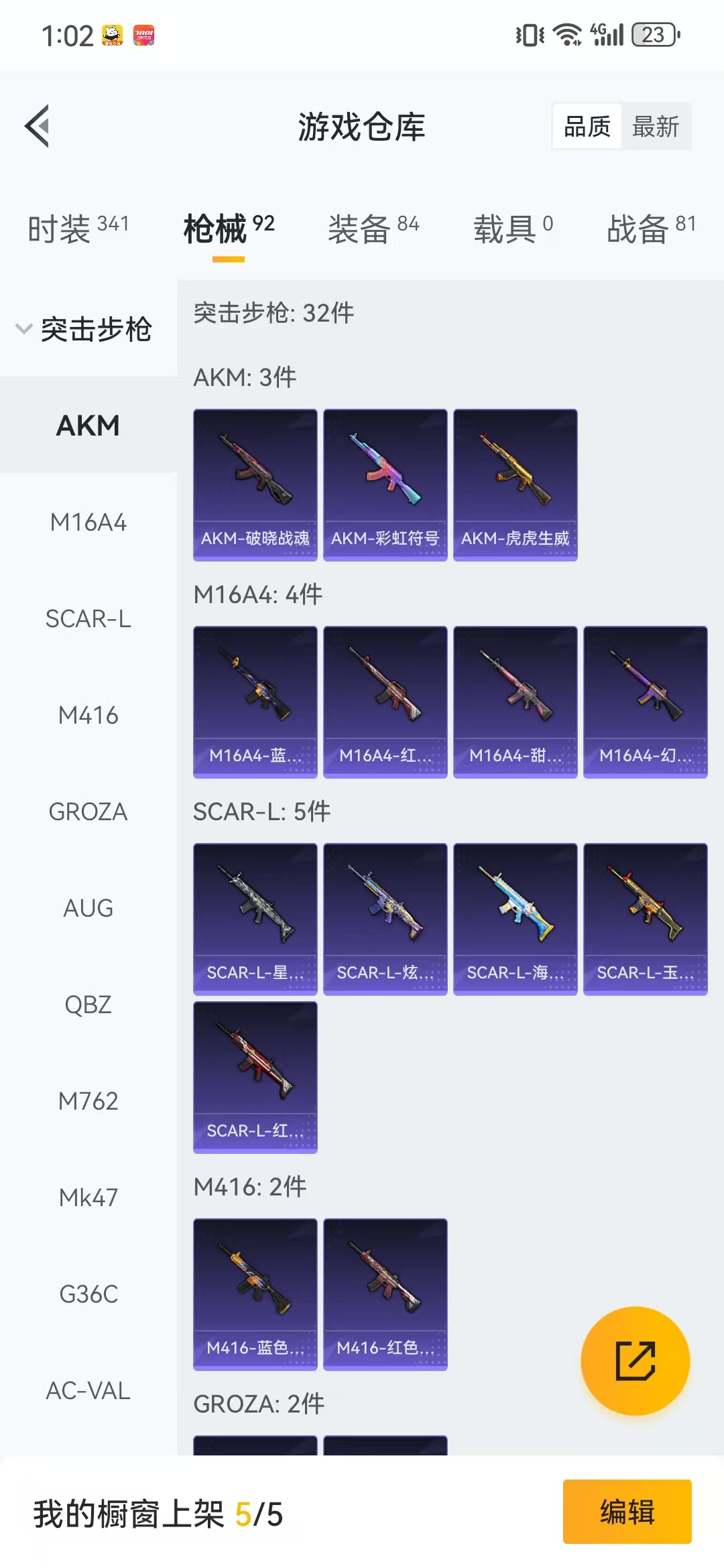Open the AKM-彩虹符号 skin tile

[385, 485]
